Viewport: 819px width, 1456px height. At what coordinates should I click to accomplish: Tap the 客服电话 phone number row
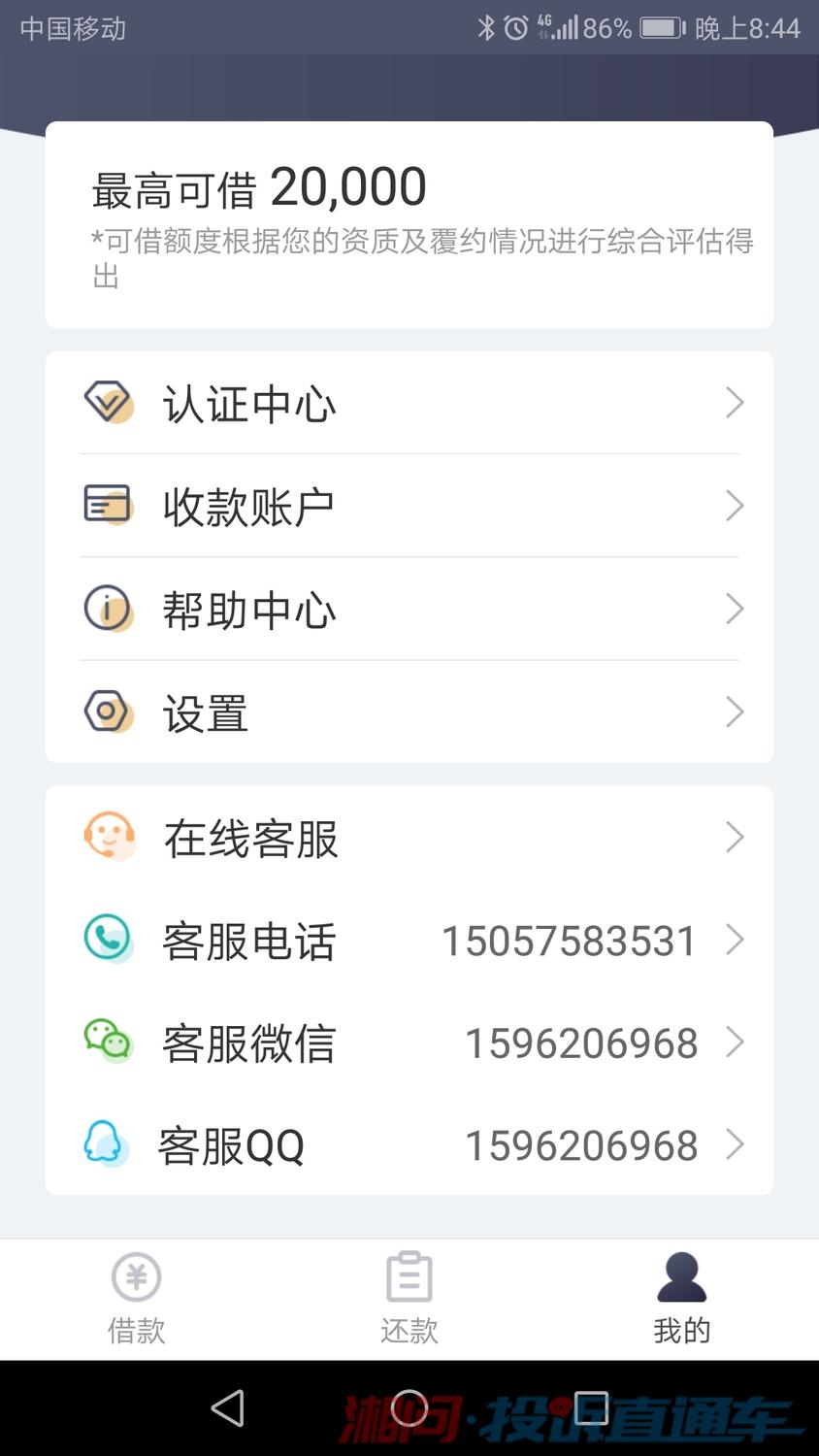pos(409,940)
